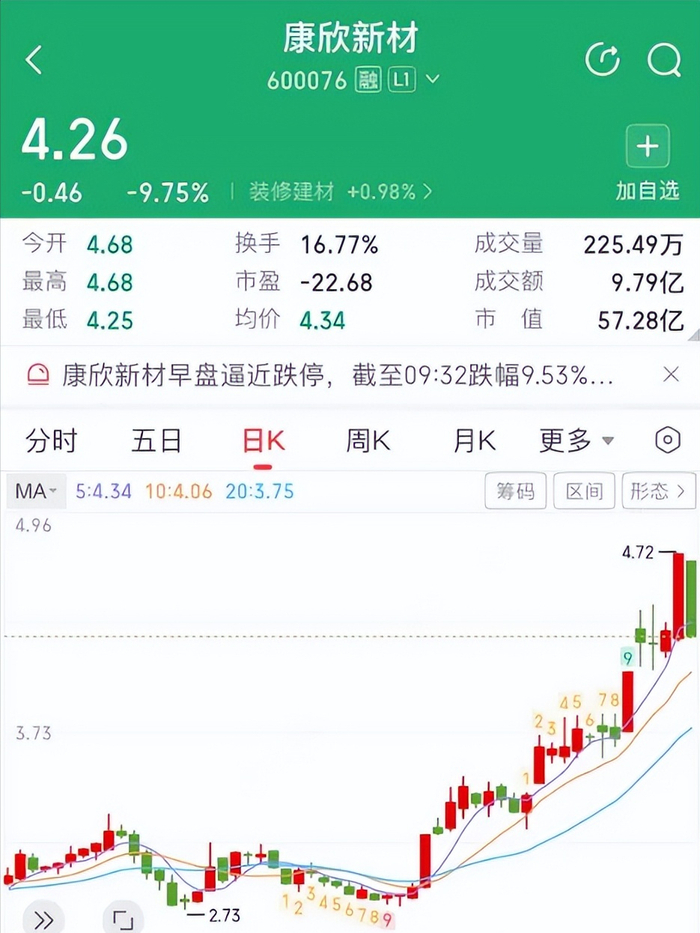The height and width of the screenshot is (933, 700).
Task: Switch to the 周K chart tab
Action: click(x=368, y=440)
